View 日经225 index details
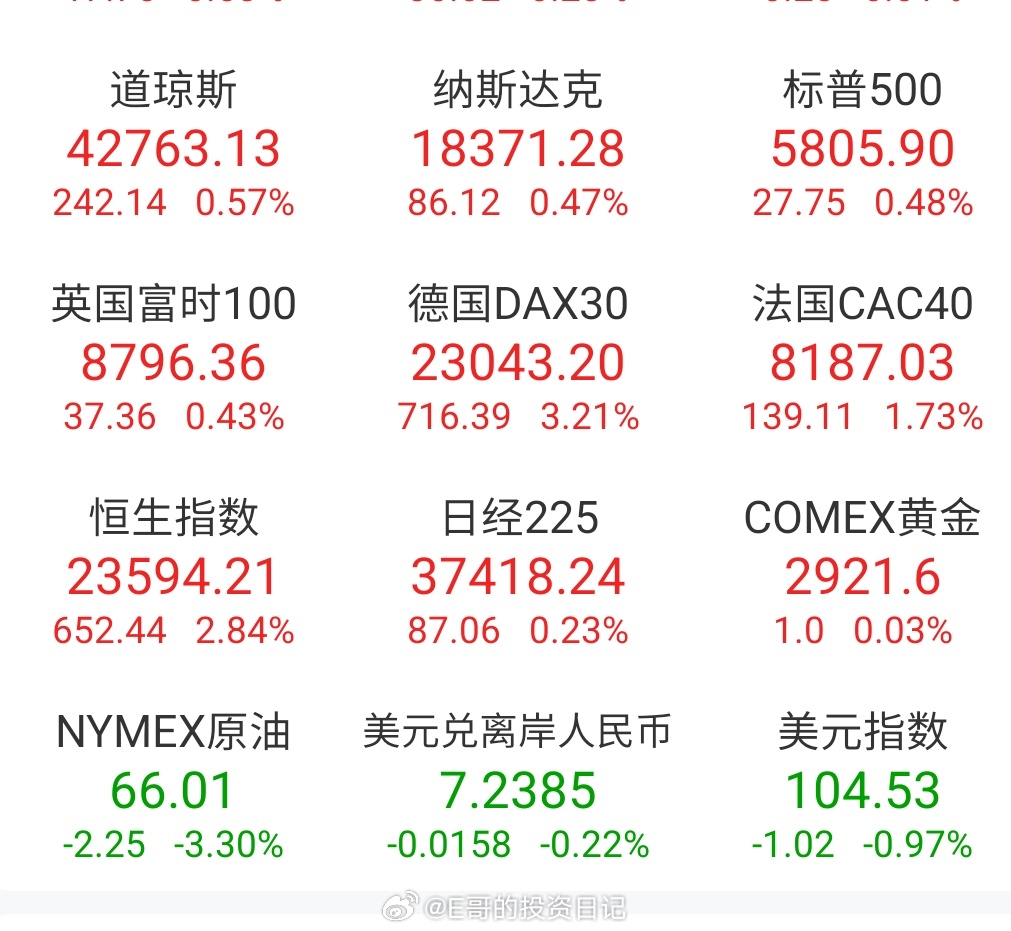This screenshot has width=1011, height=931. 517,576
